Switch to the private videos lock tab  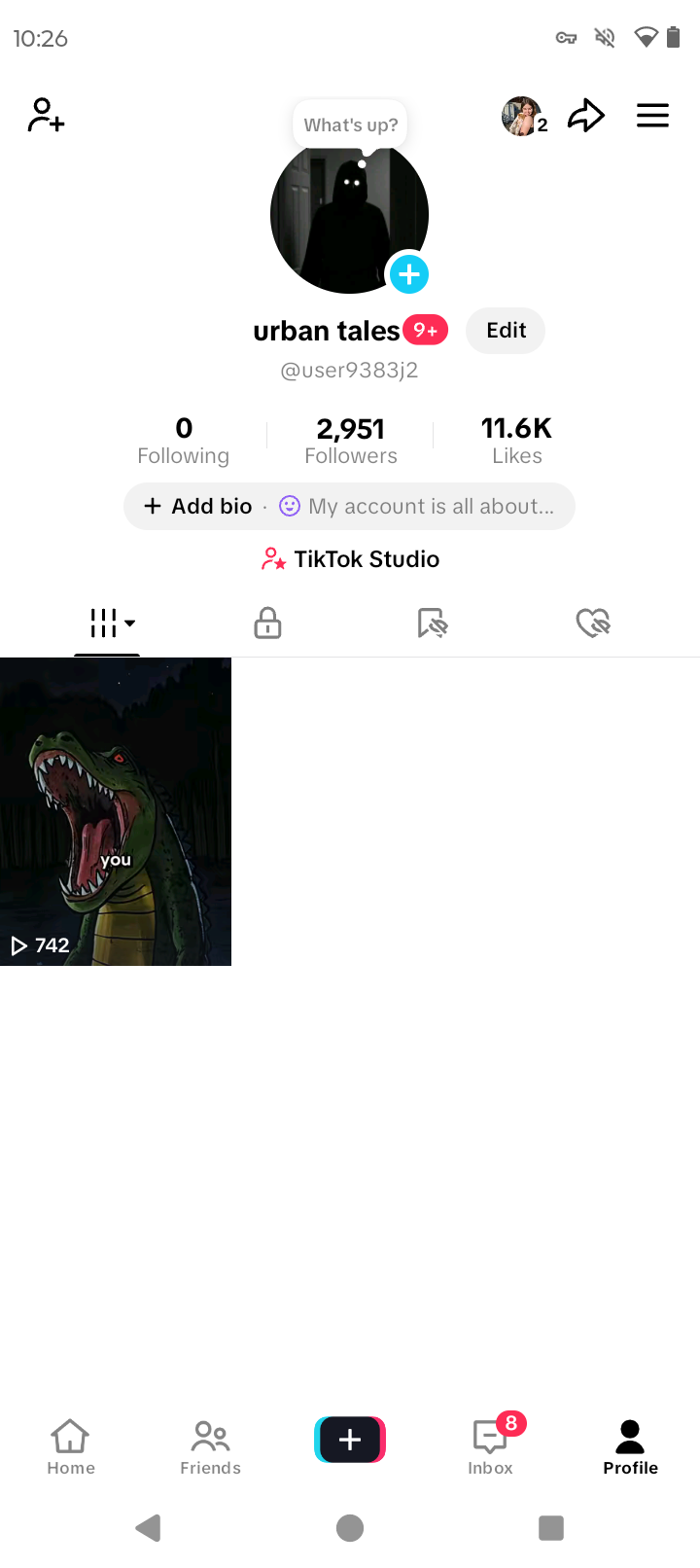267,623
